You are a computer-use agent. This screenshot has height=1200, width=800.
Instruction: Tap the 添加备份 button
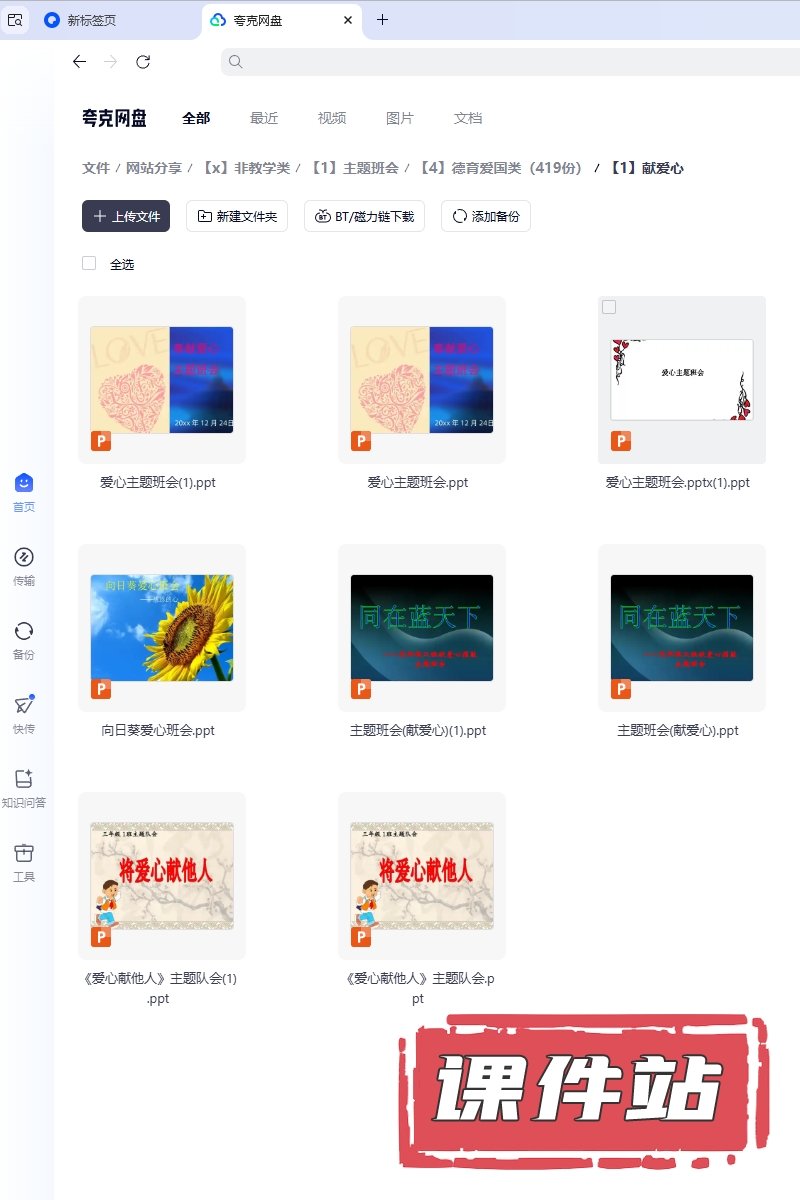pyautogui.click(x=485, y=216)
